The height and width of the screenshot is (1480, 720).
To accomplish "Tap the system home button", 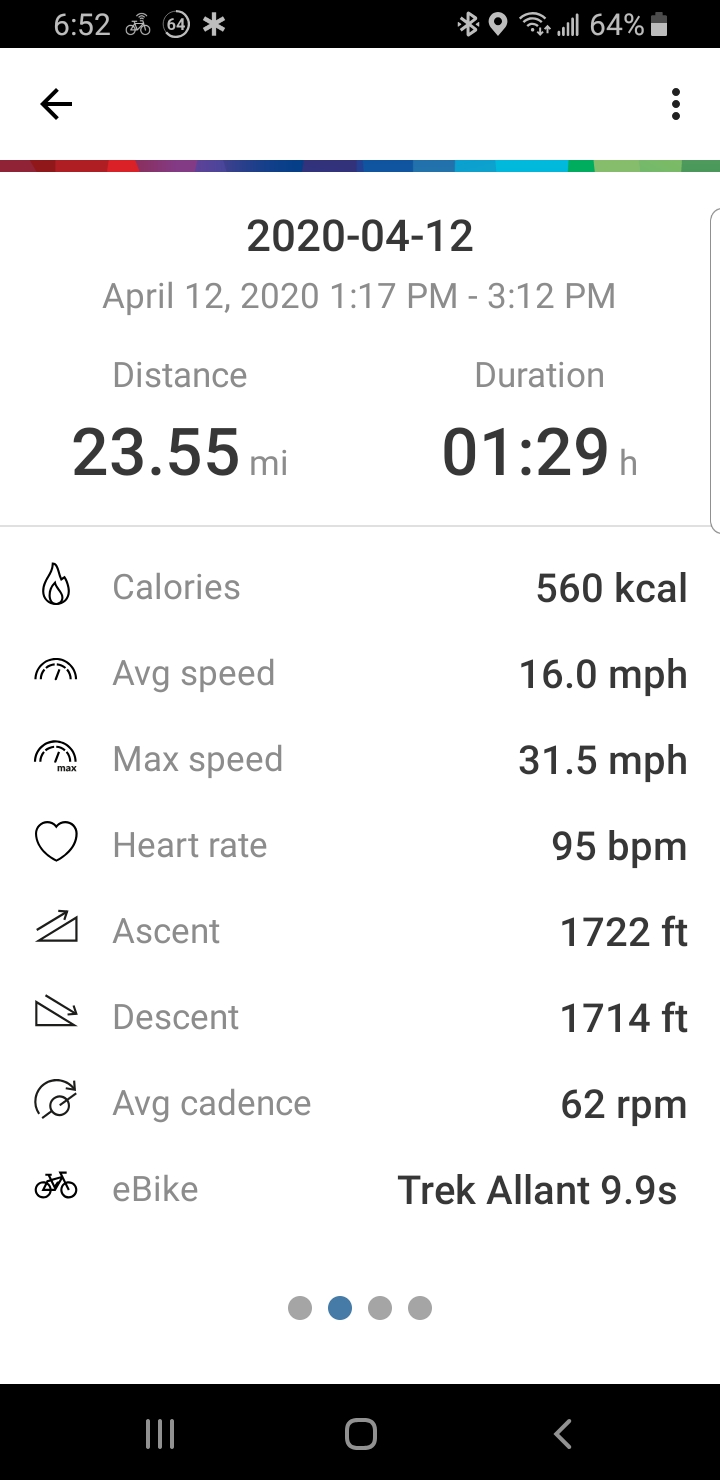I will tap(360, 1434).
